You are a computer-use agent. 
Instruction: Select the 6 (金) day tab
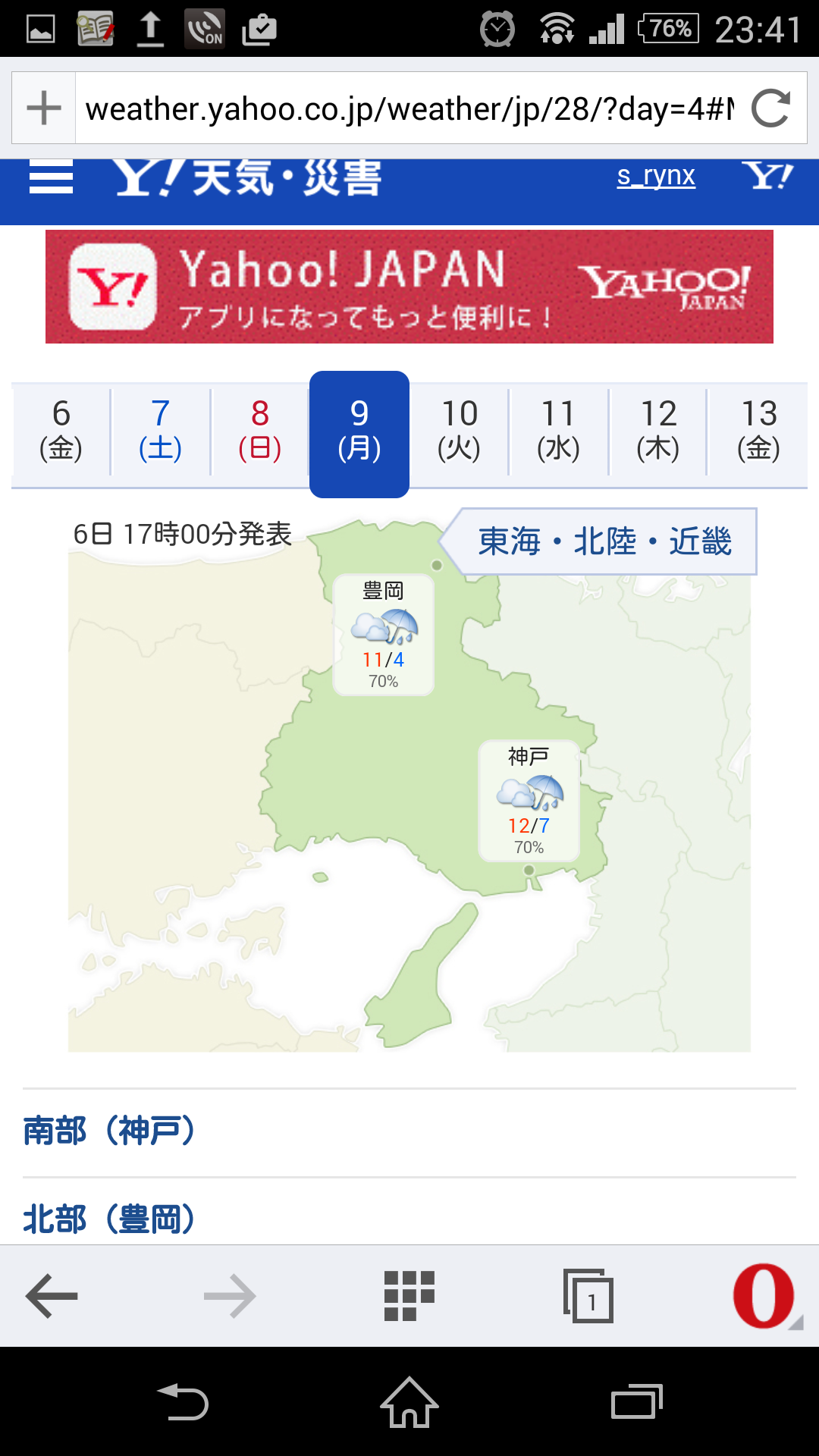[61, 430]
